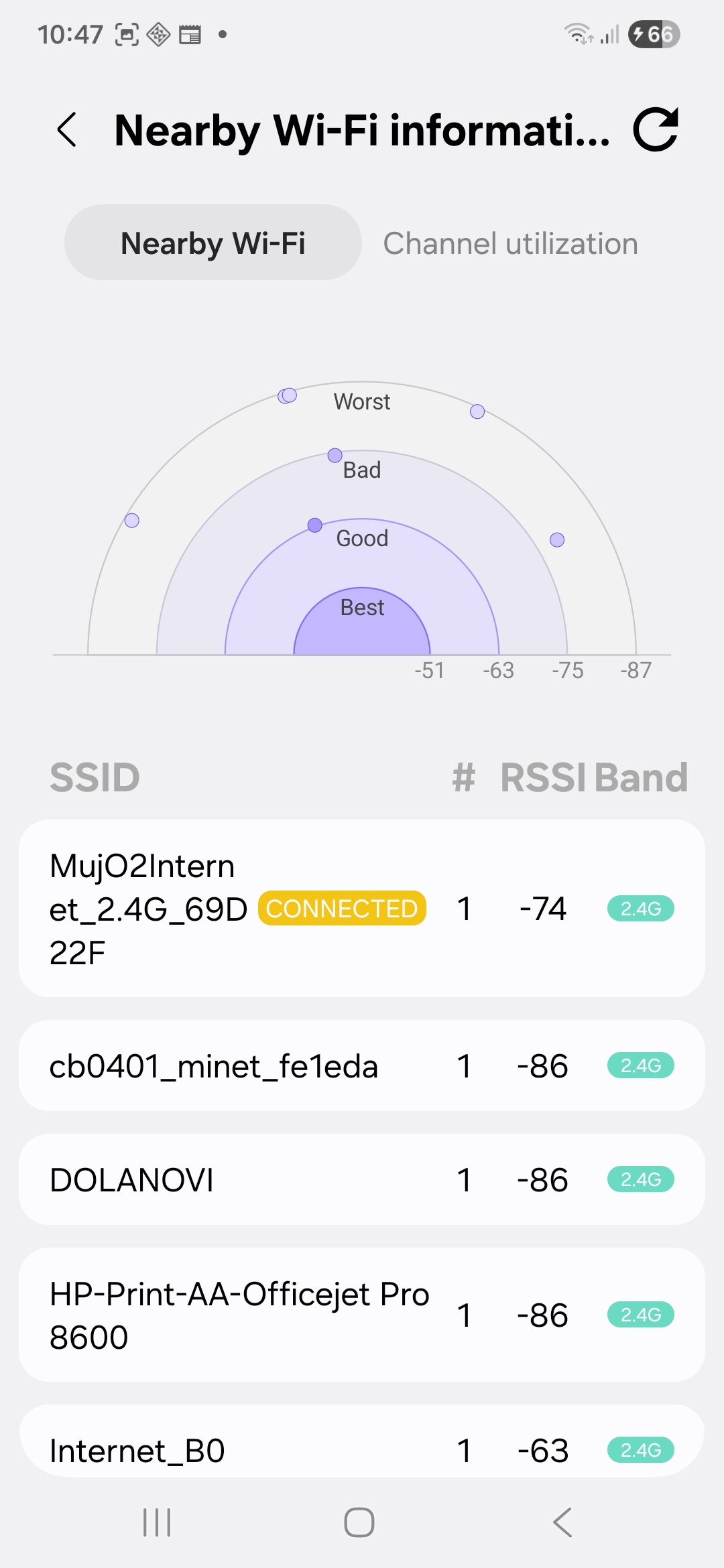Viewport: 724px width, 1568px height.
Task: Switch to the Channel utilization tab
Action: coord(510,244)
